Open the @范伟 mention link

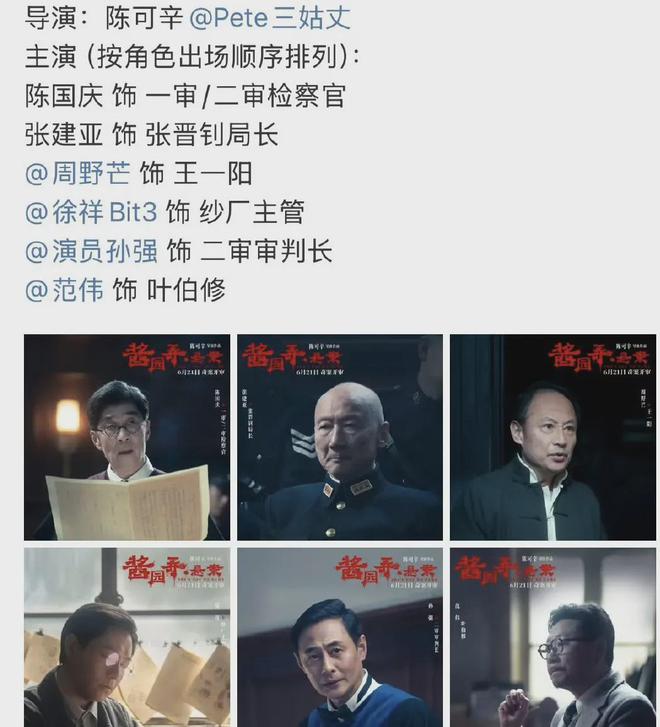[x=65, y=290]
